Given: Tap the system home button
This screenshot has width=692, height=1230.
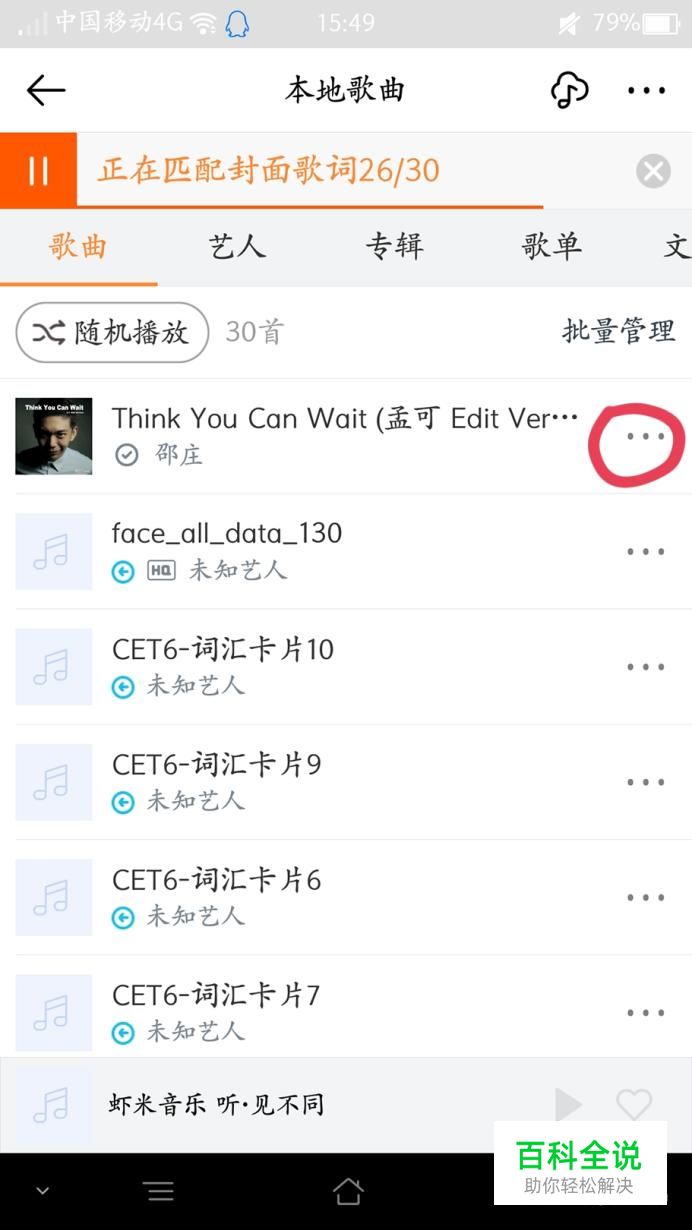Looking at the screenshot, I should 347,1191.
